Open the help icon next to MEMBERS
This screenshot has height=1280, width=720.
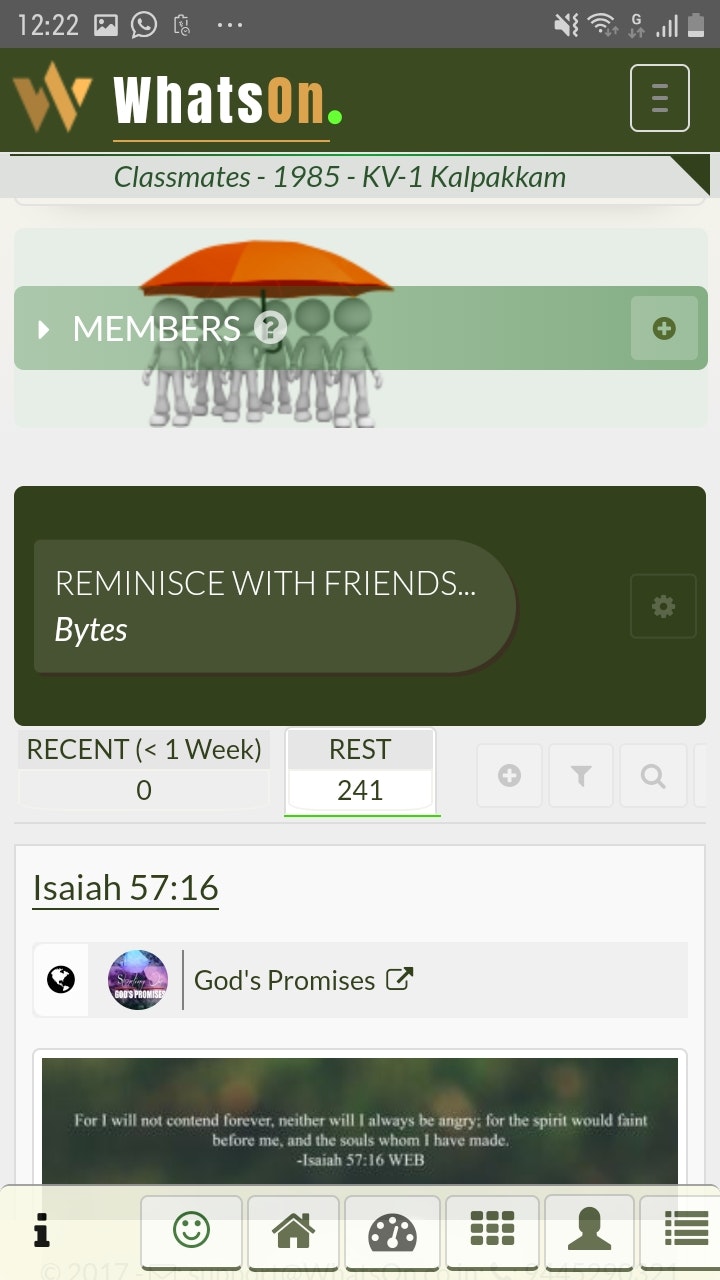(270, 328)
